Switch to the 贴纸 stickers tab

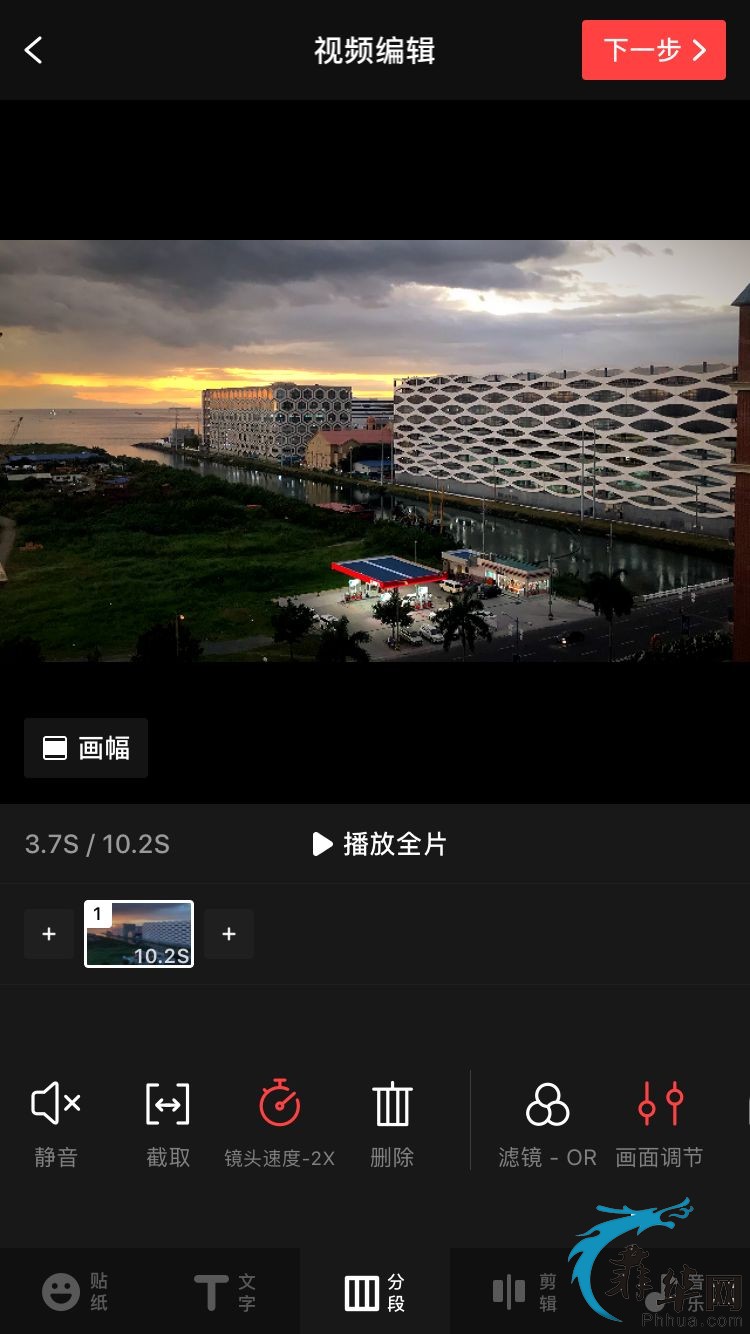coord(75,1292)
